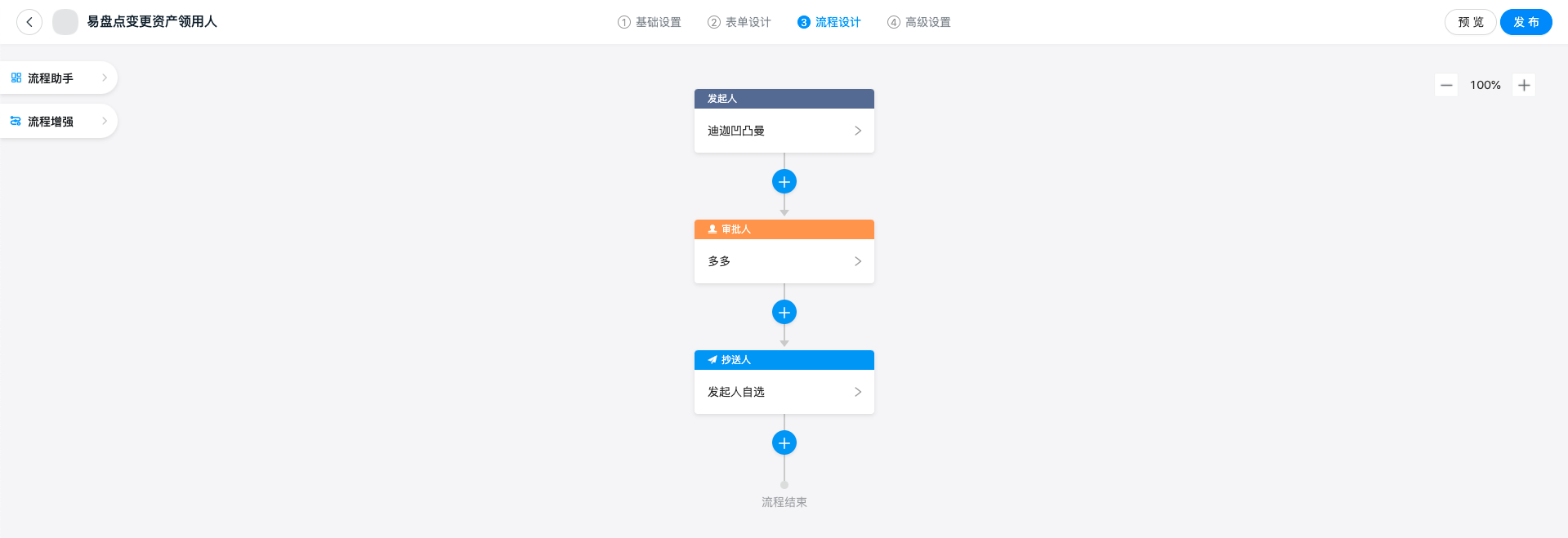Add a node below the 抄送人 card
This screenshot has height=538, width=1568.
pos(784,442)
